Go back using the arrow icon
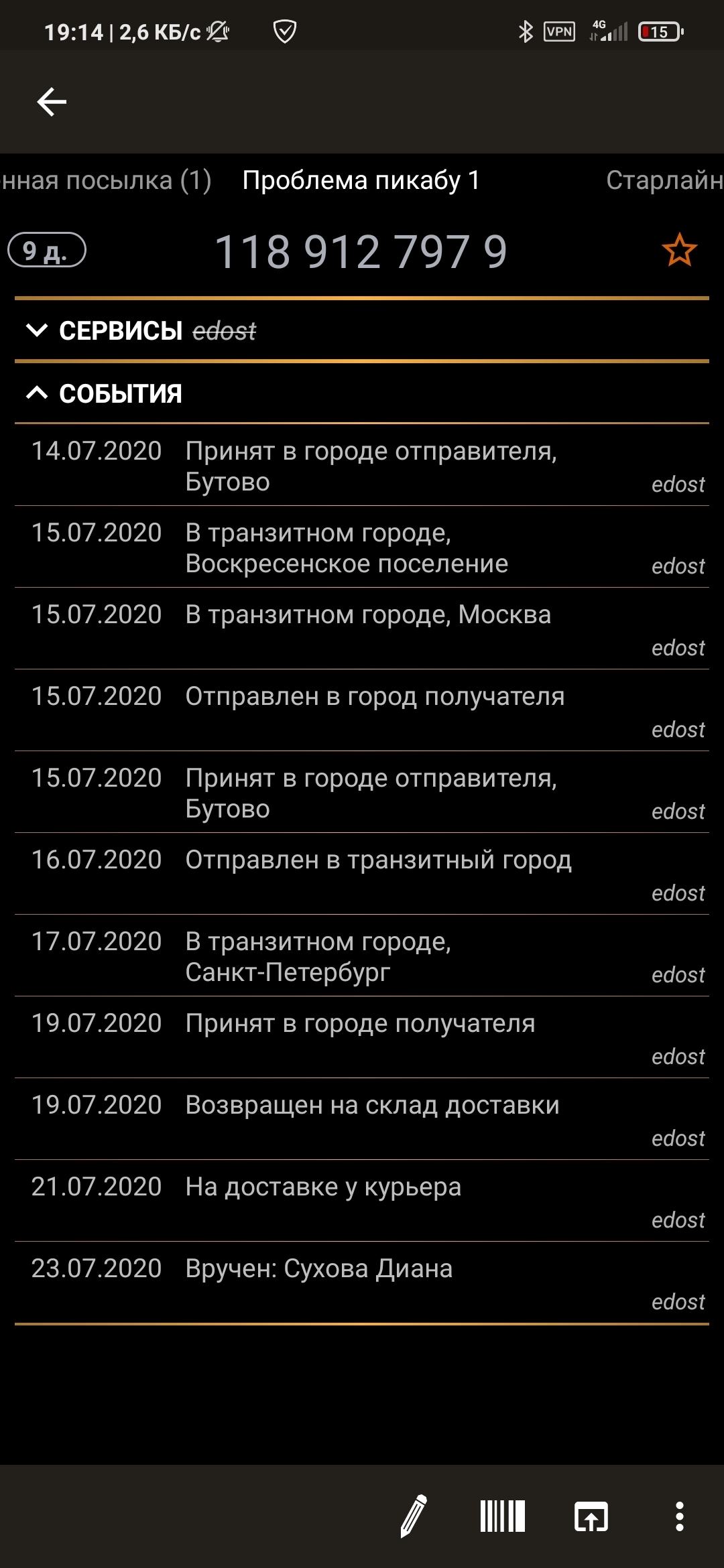724x1568 pixels. pos(52,102)
